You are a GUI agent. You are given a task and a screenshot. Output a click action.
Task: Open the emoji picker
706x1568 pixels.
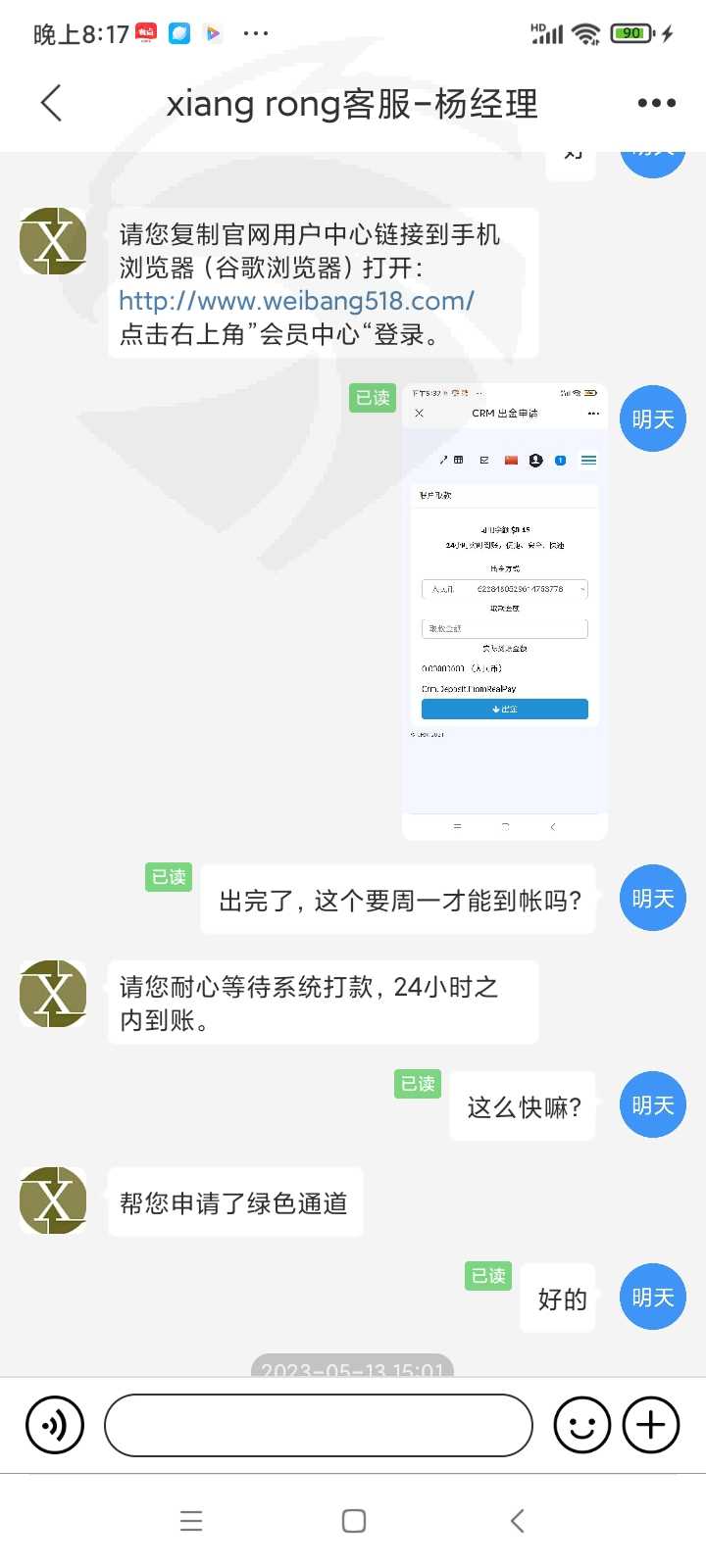(x=582, y=1425)
